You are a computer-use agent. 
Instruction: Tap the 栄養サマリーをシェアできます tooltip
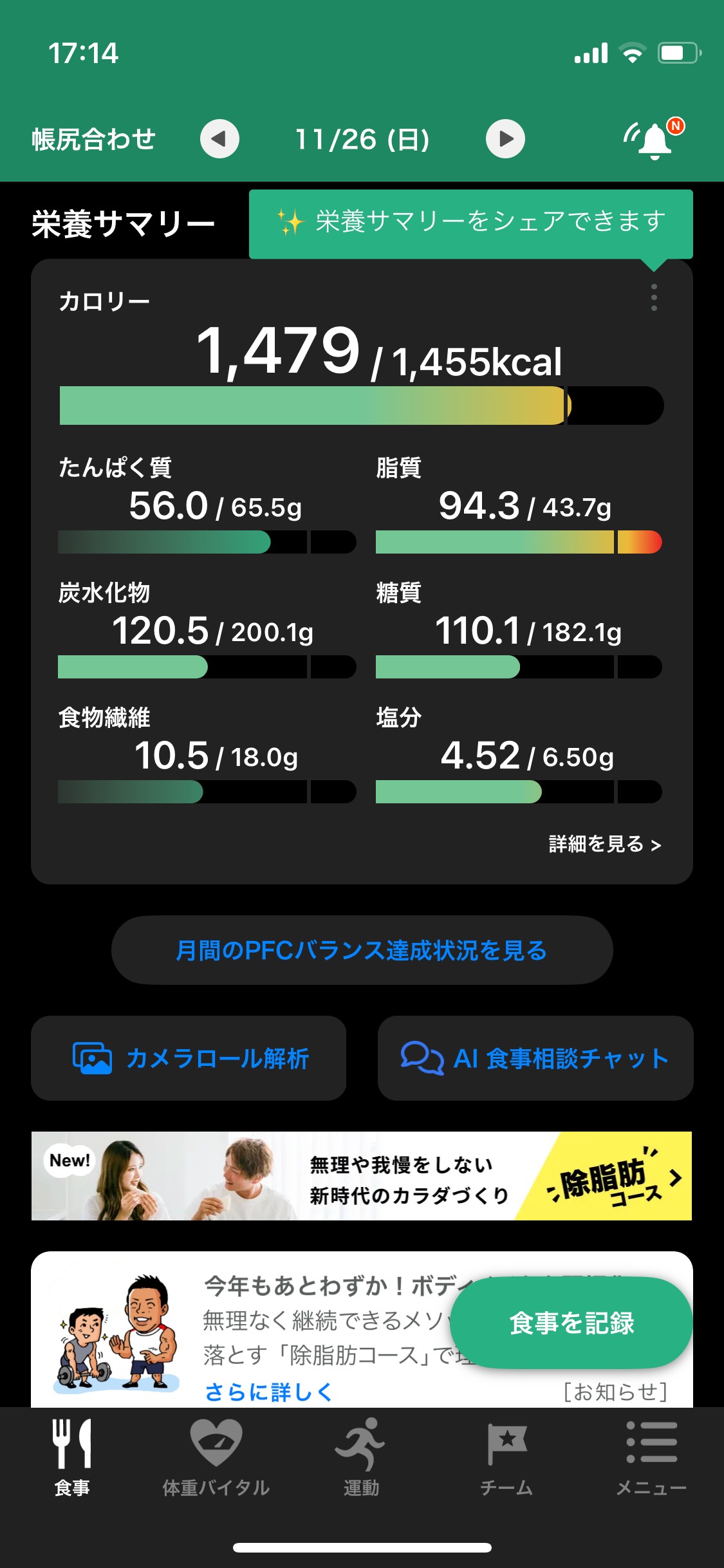471,222
